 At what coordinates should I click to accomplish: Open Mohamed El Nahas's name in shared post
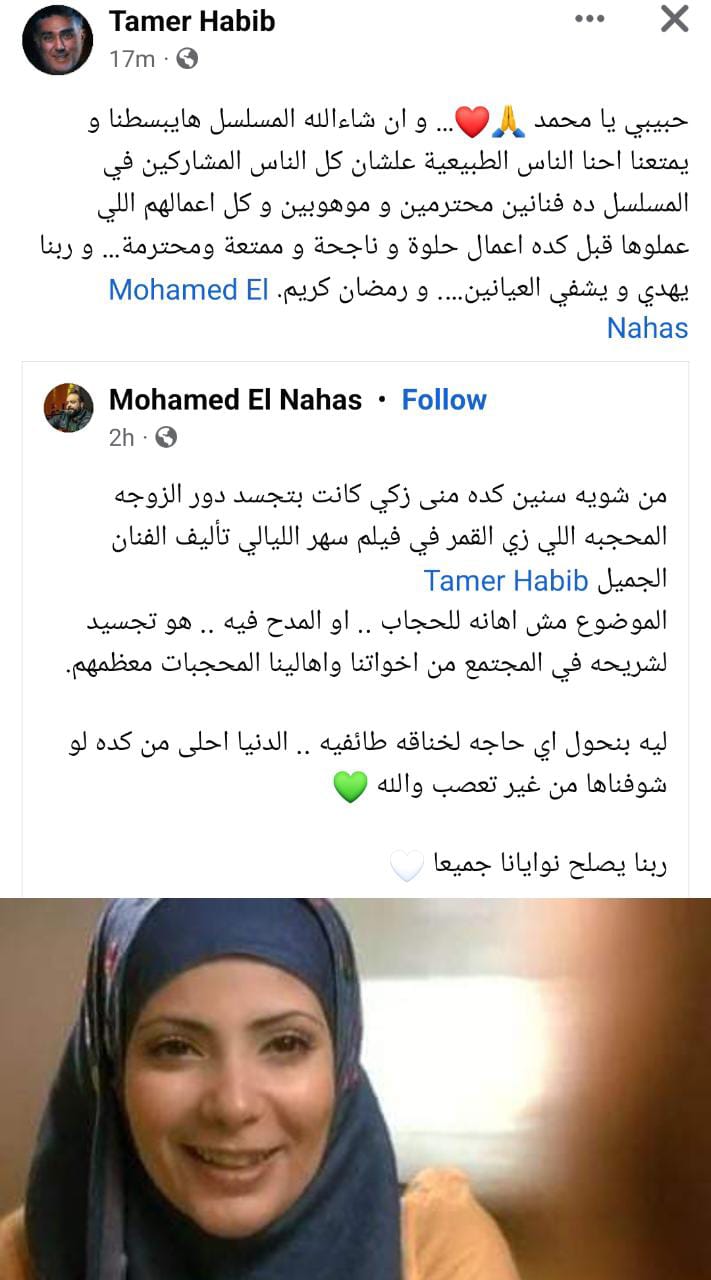(x=235, y=400)
